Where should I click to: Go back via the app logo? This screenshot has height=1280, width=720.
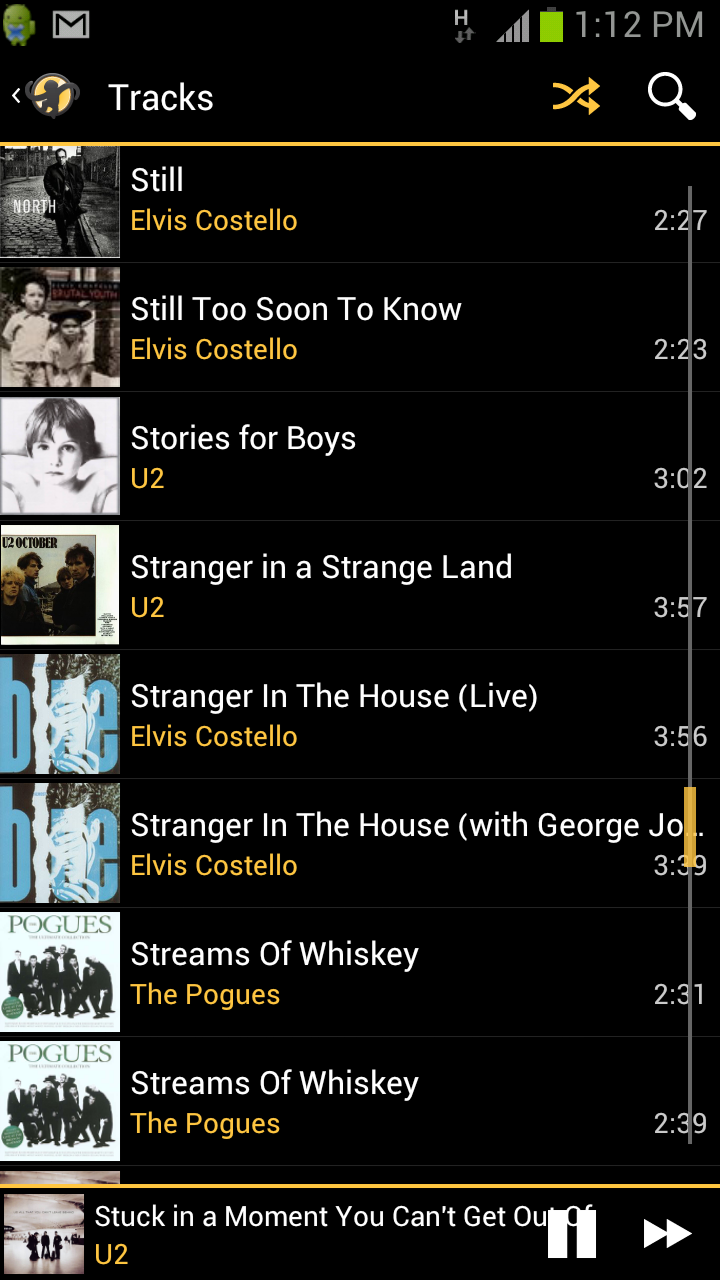tap(46, 97)
